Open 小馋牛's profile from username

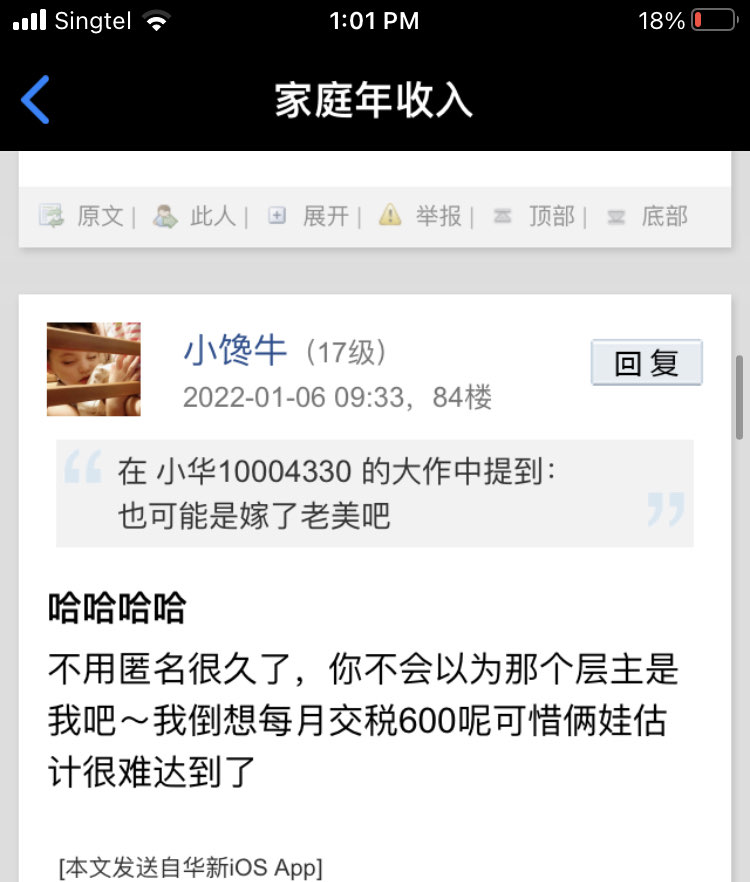click(x=235, y=350)
